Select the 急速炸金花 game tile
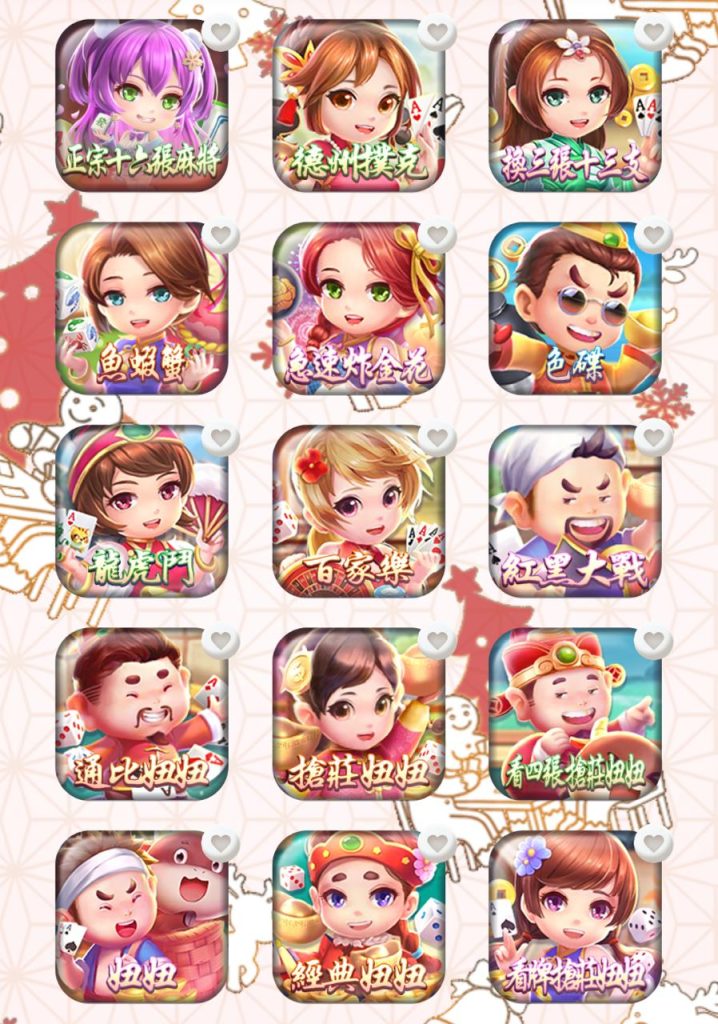Screen dimensions: 718x1024 (359, 308)
